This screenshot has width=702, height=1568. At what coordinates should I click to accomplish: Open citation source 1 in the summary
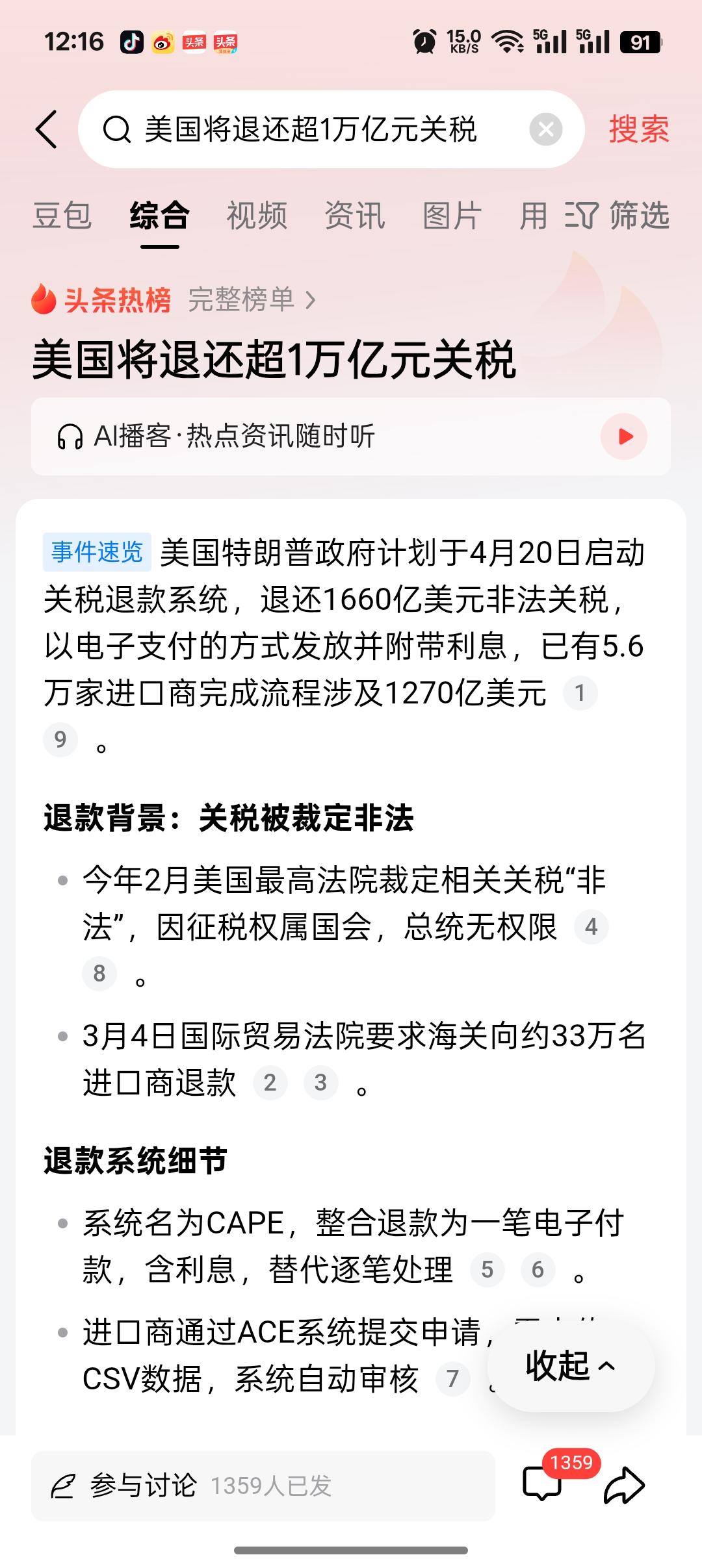[x=581, y=694]
